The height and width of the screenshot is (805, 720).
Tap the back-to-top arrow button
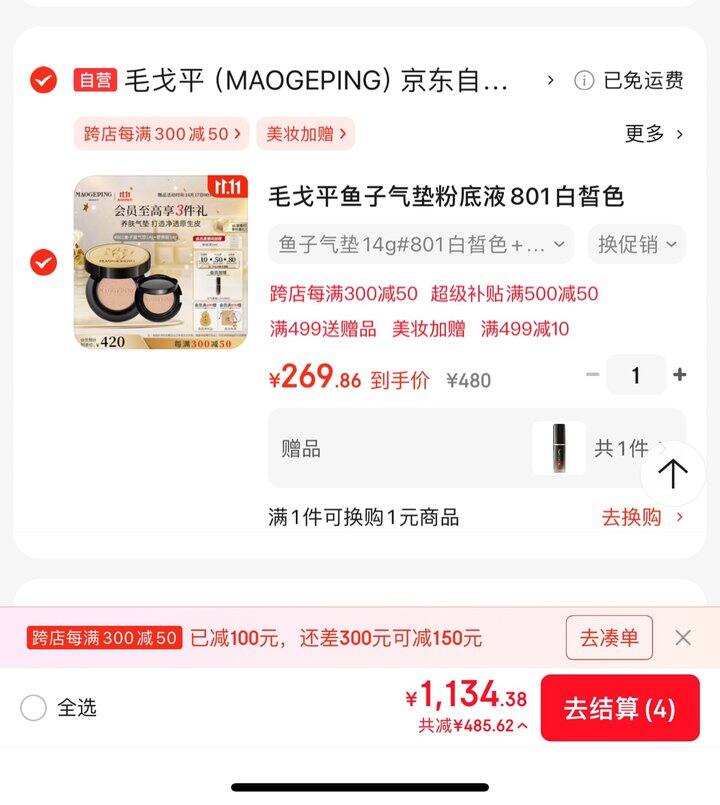point(673,473)
